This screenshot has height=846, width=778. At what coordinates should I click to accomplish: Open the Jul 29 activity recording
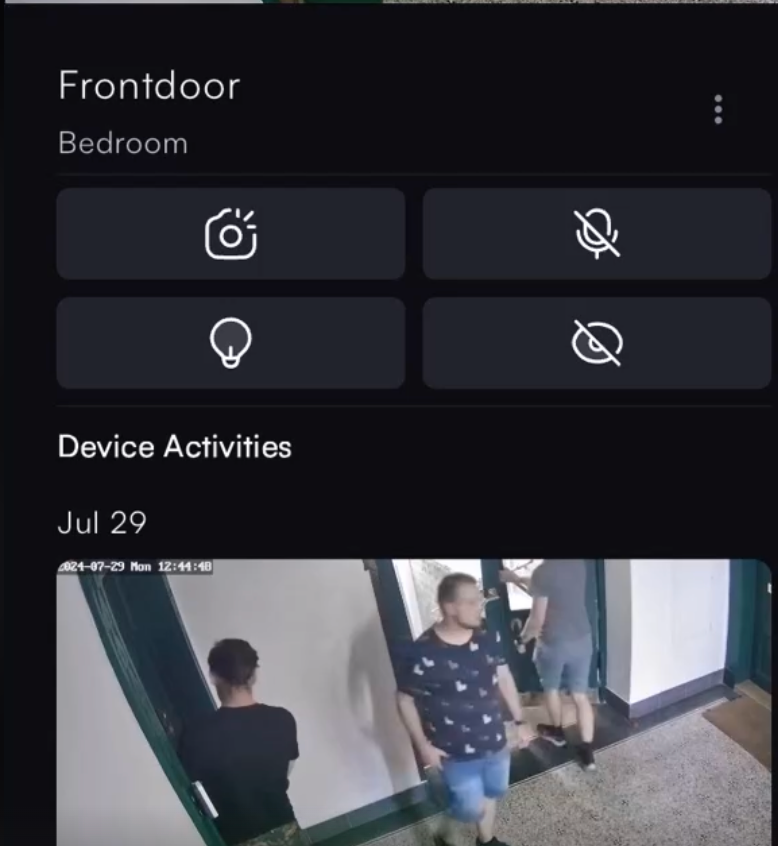point(413,700)
